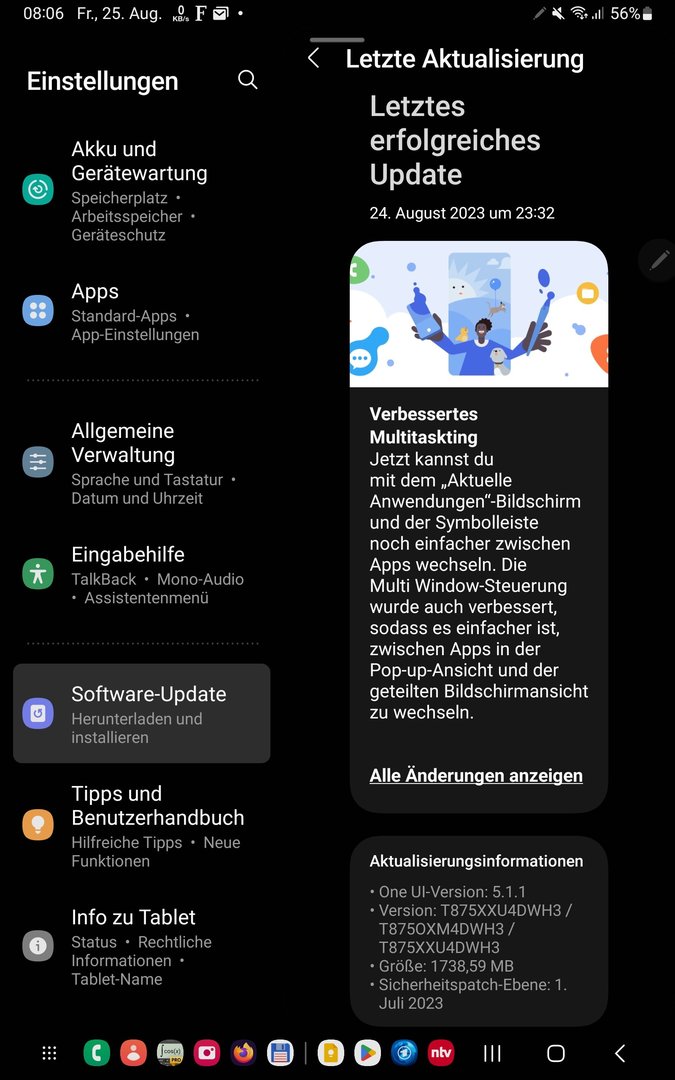Launch Firefox from the taskbar
The image size is (675, 1080).
click(243, 1052)
